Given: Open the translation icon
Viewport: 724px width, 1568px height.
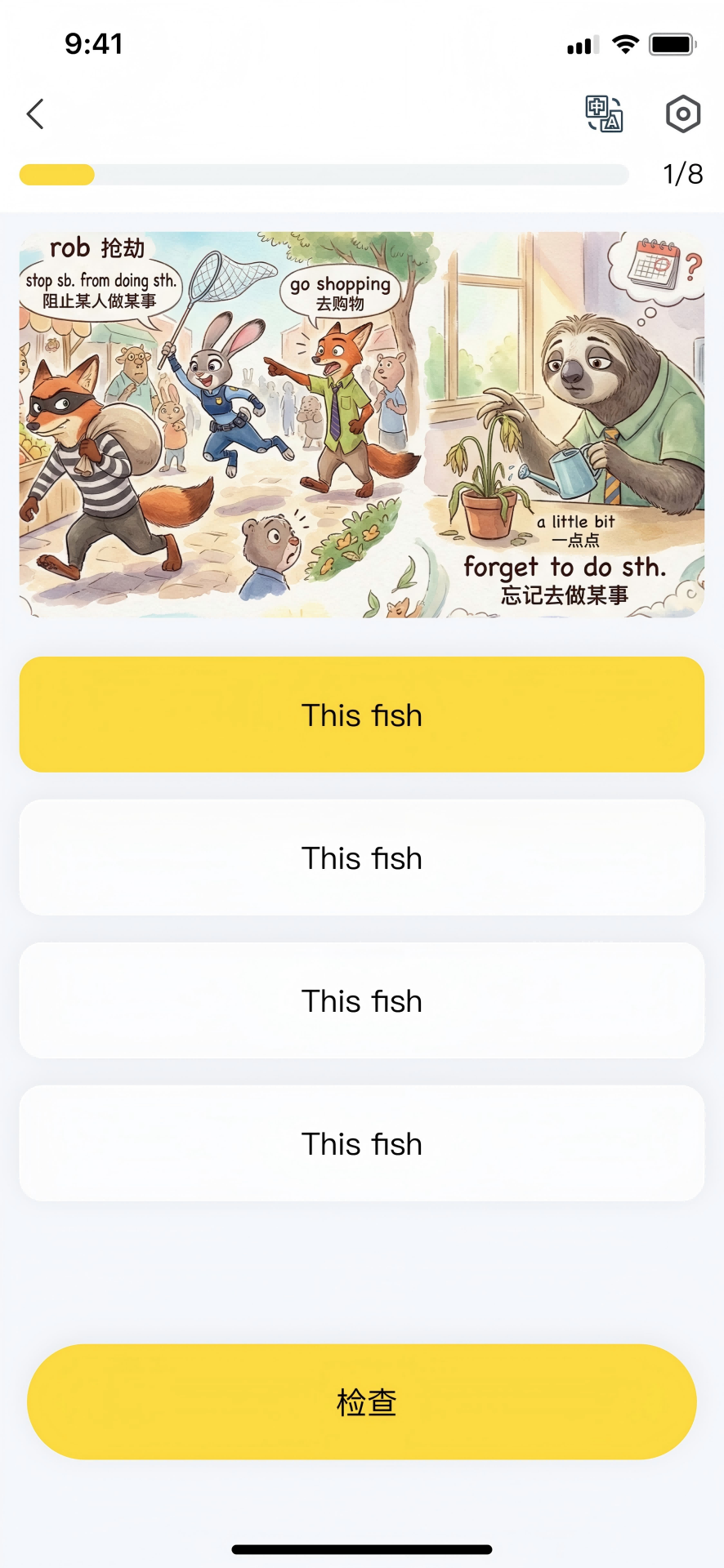Looking at the screenshot, I should (x=604, y=114).
